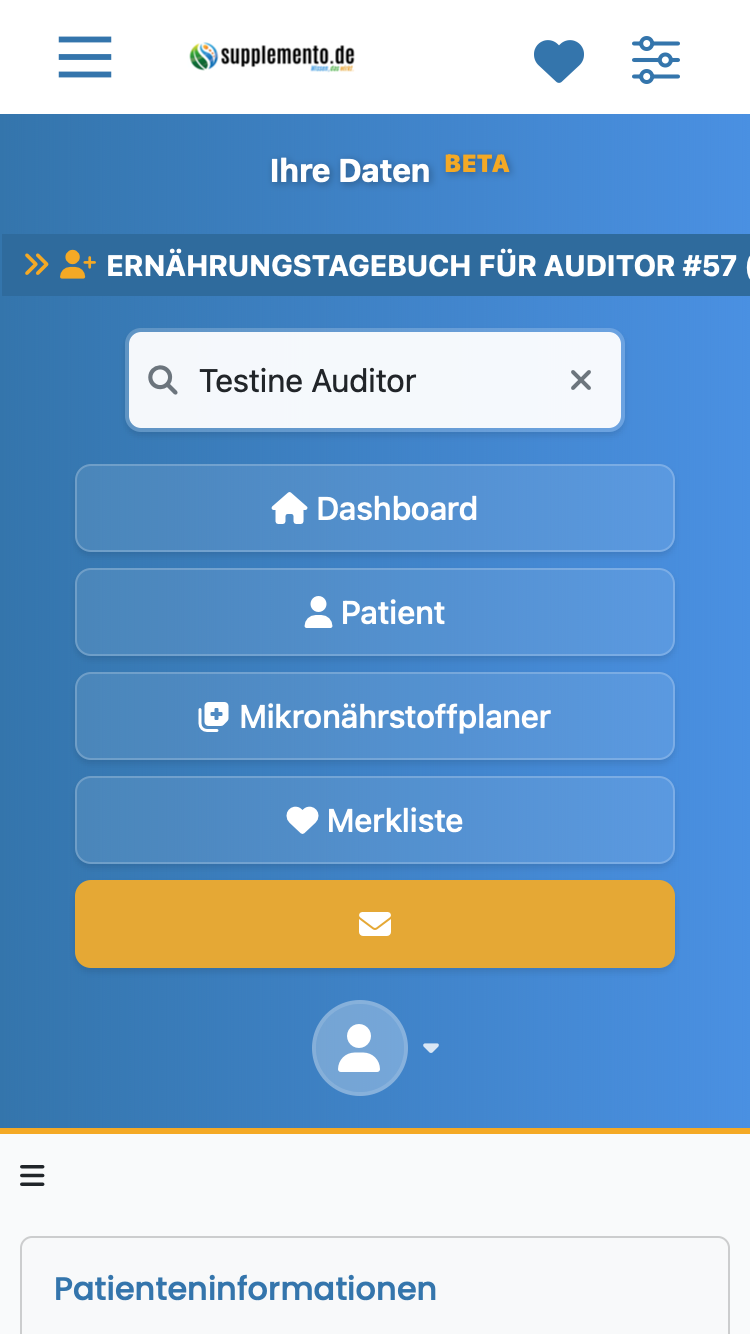Open the Patient section
The height and width of the screenshot is (1334, 750).
pos(375,612)
